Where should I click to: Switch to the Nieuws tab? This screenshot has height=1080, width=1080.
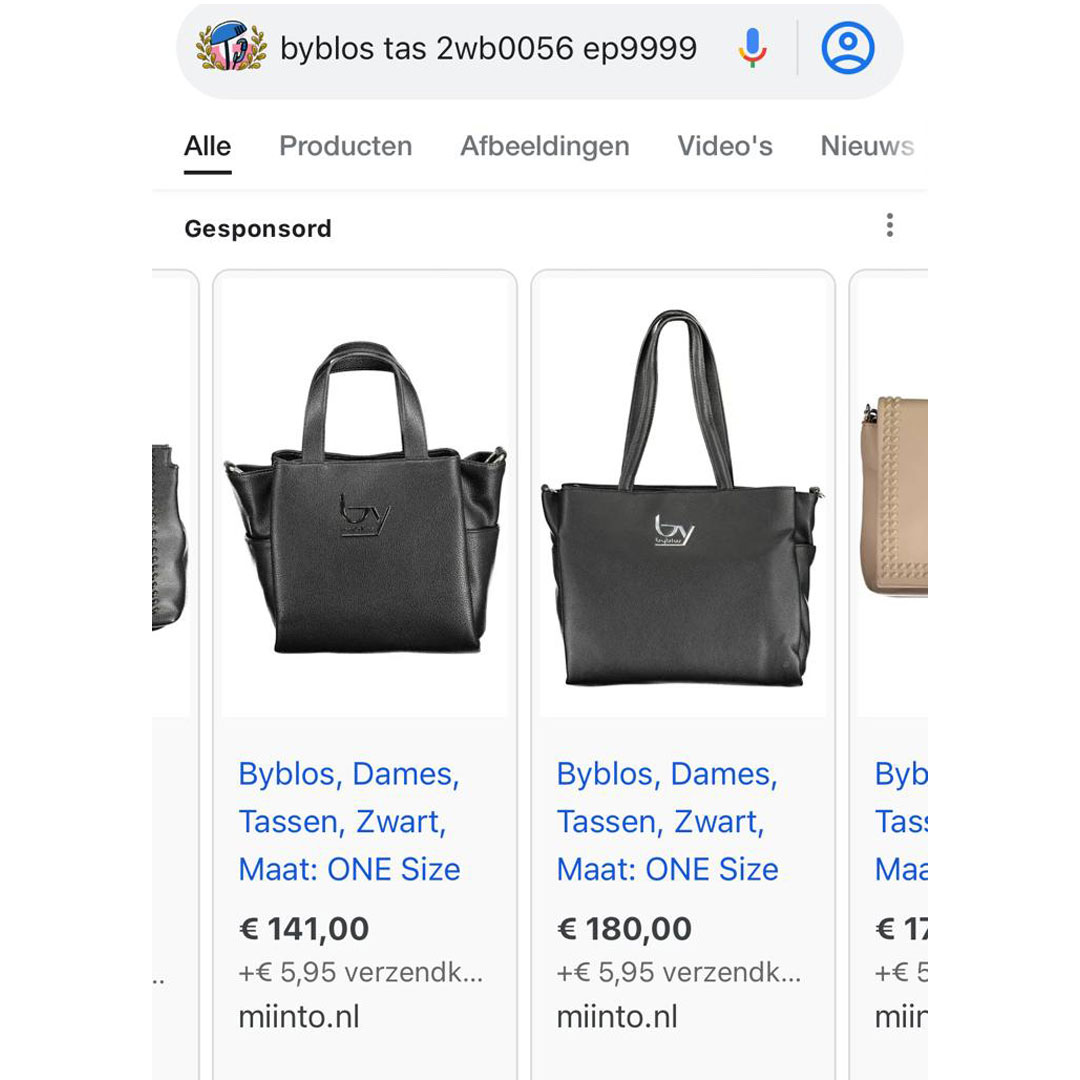[x=866, y=146]
